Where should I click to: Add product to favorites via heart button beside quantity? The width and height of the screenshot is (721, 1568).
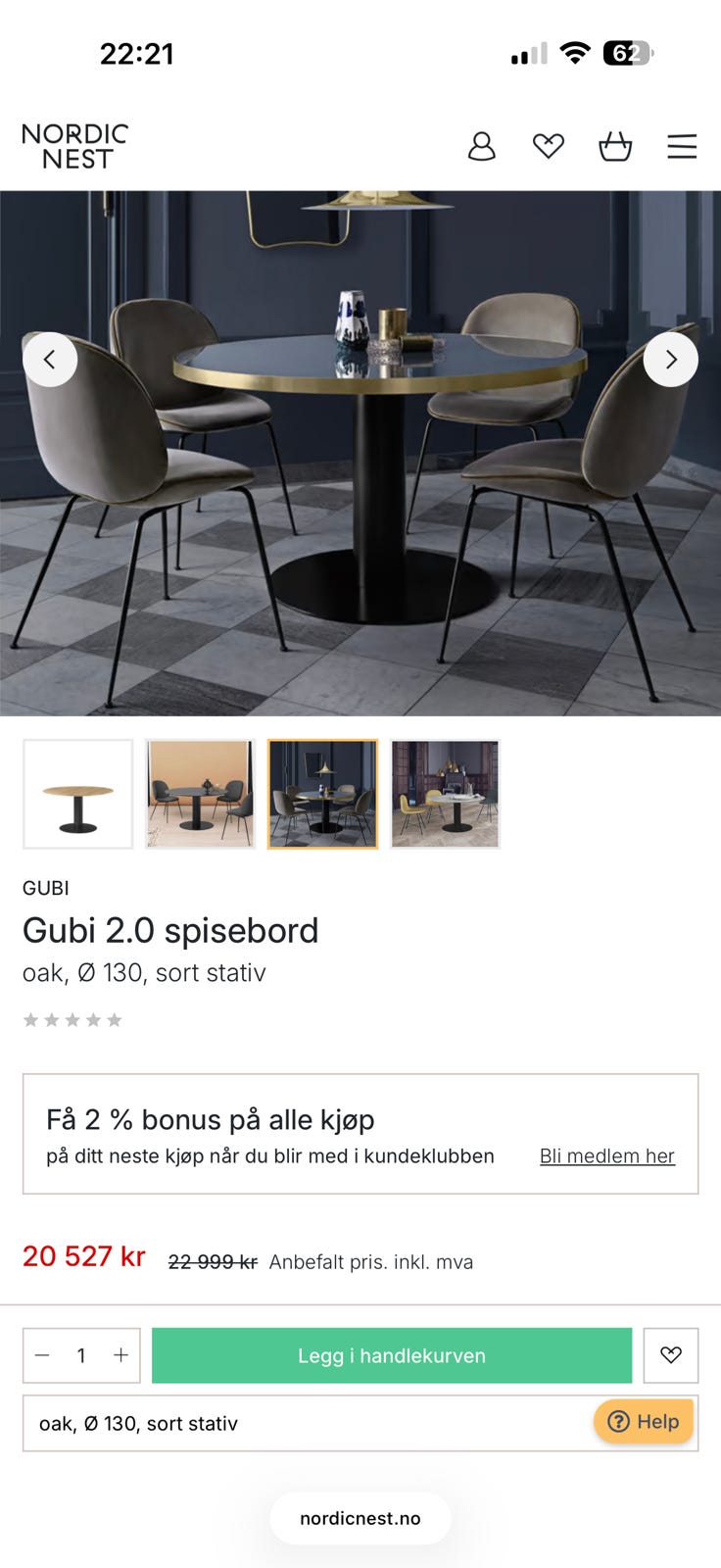pos(670,1355)
